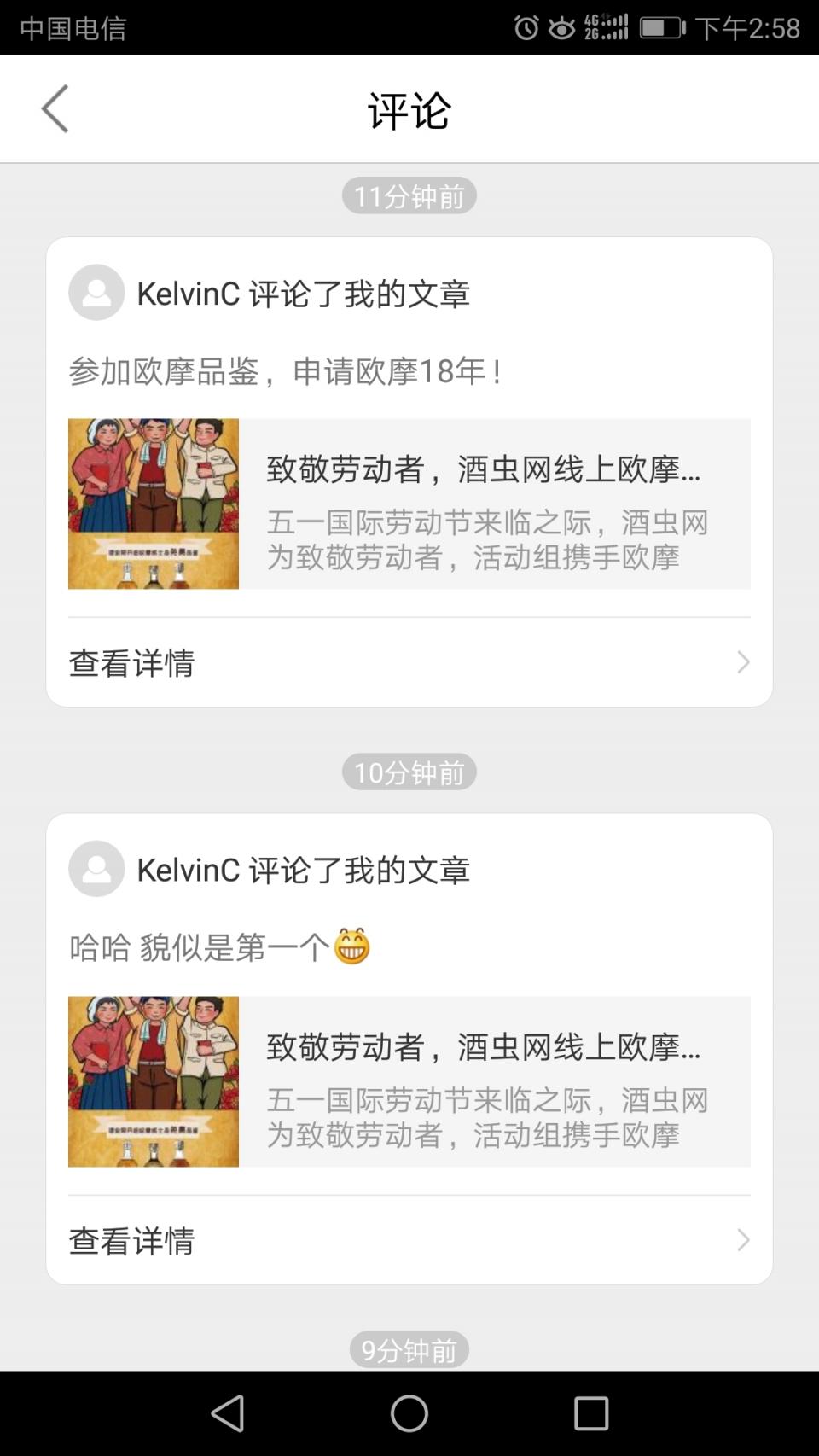Tap the recent apps square in navigation bar
819x1456 pixels.
coord(590,1413)
